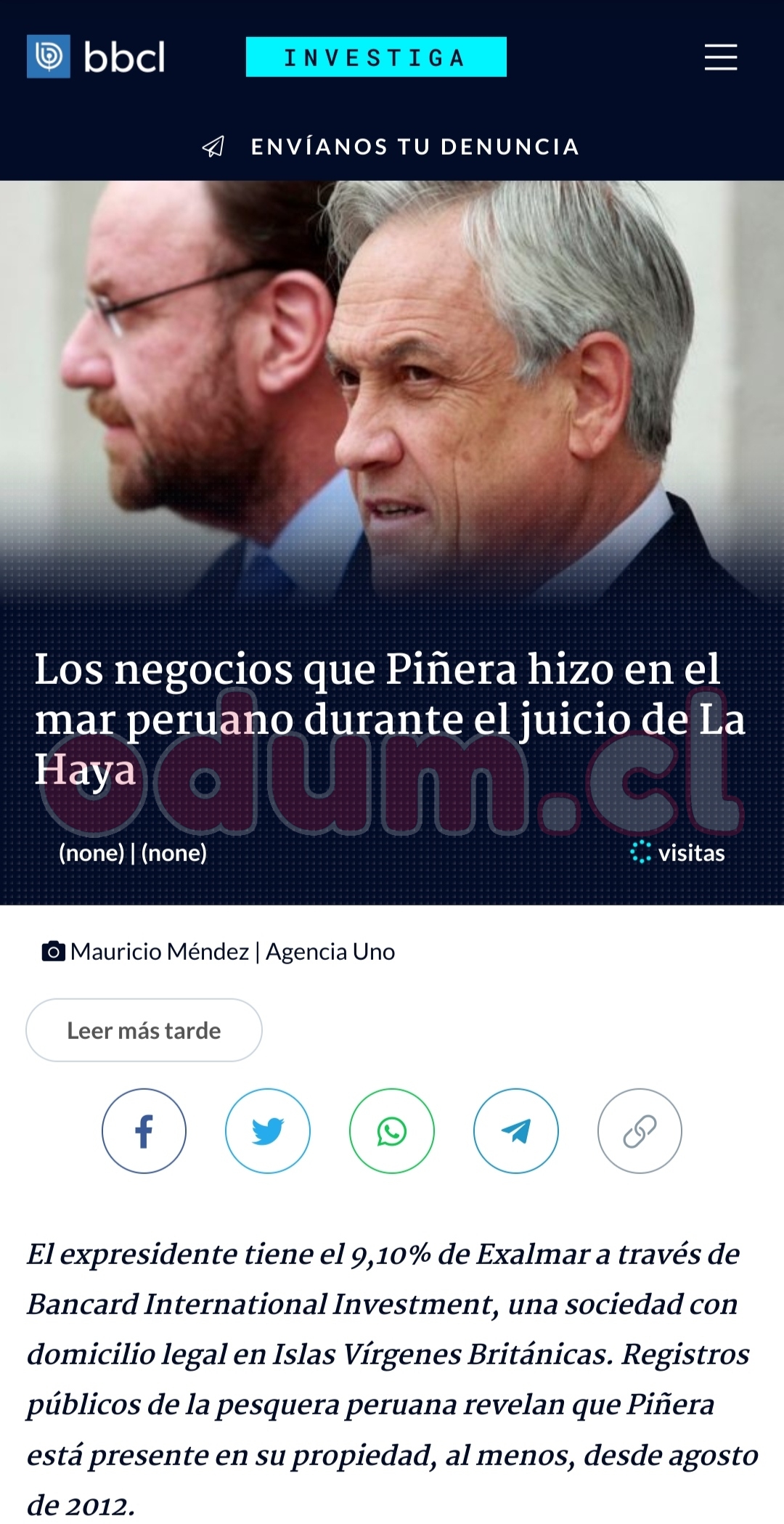Viewport: 784px width, 1524px height.
Task: Share the article via Telegram
Action: click(515, 1130)
